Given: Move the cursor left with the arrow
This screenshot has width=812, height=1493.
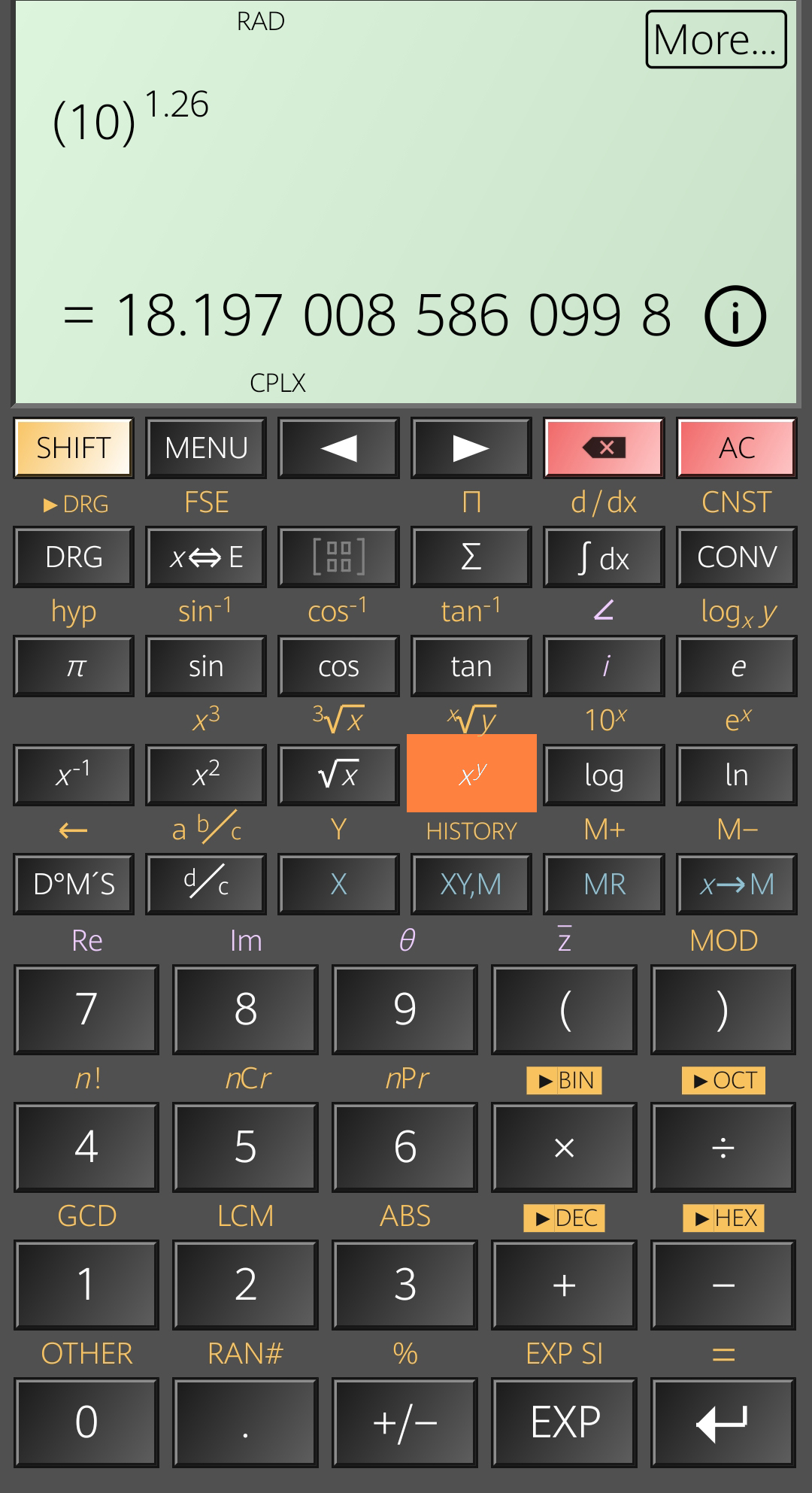Looking at the screenshot, I should point(338,448).
